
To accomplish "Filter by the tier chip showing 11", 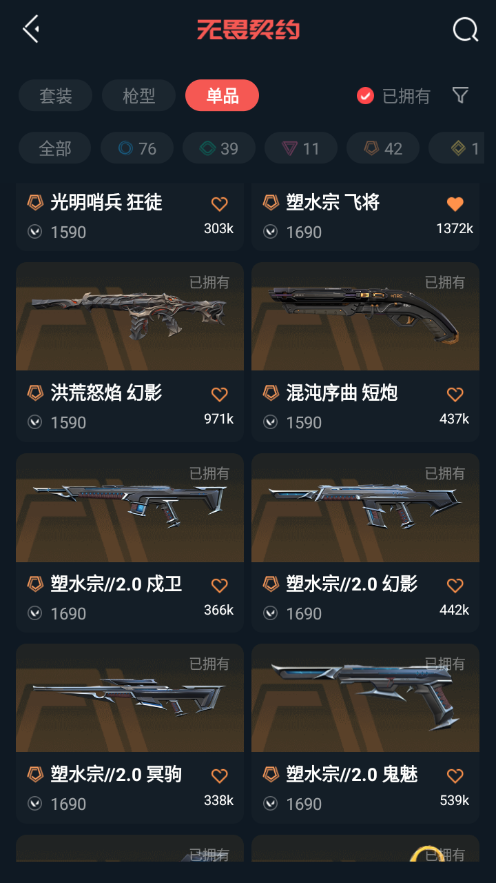I will [301, 148].
